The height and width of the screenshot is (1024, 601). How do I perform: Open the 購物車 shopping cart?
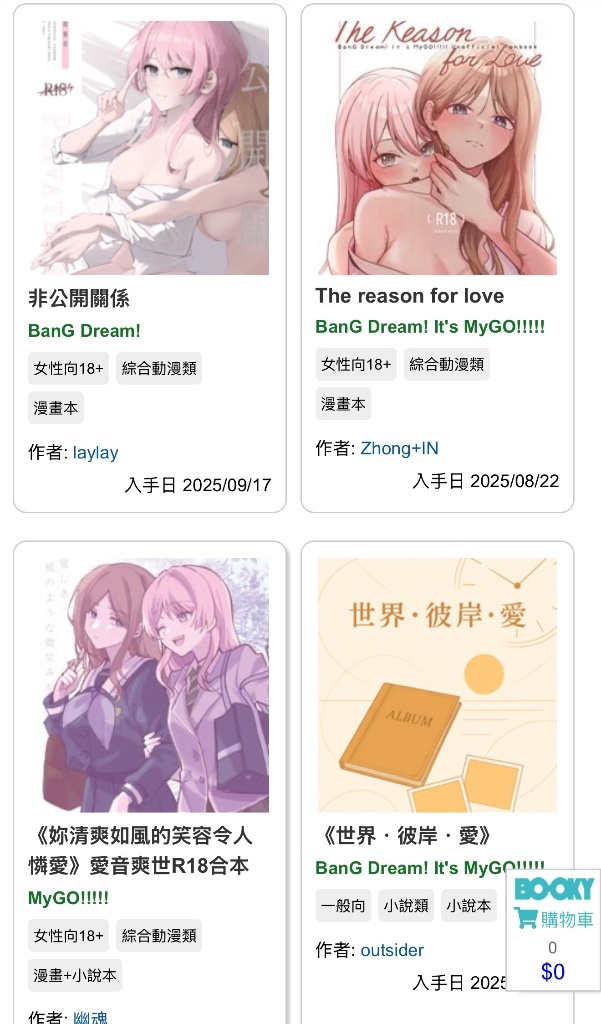click(553, 920)
